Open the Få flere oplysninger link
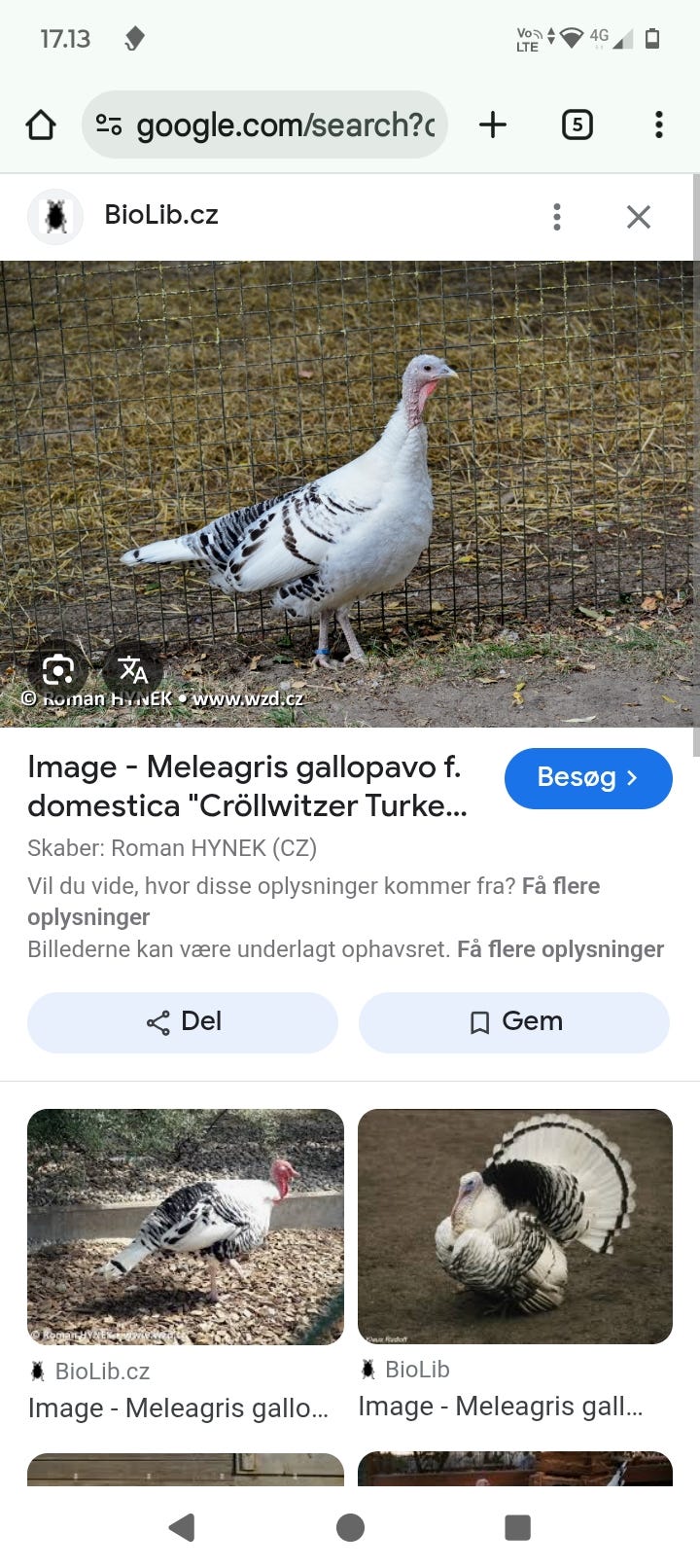 click(x=561, y=886)
